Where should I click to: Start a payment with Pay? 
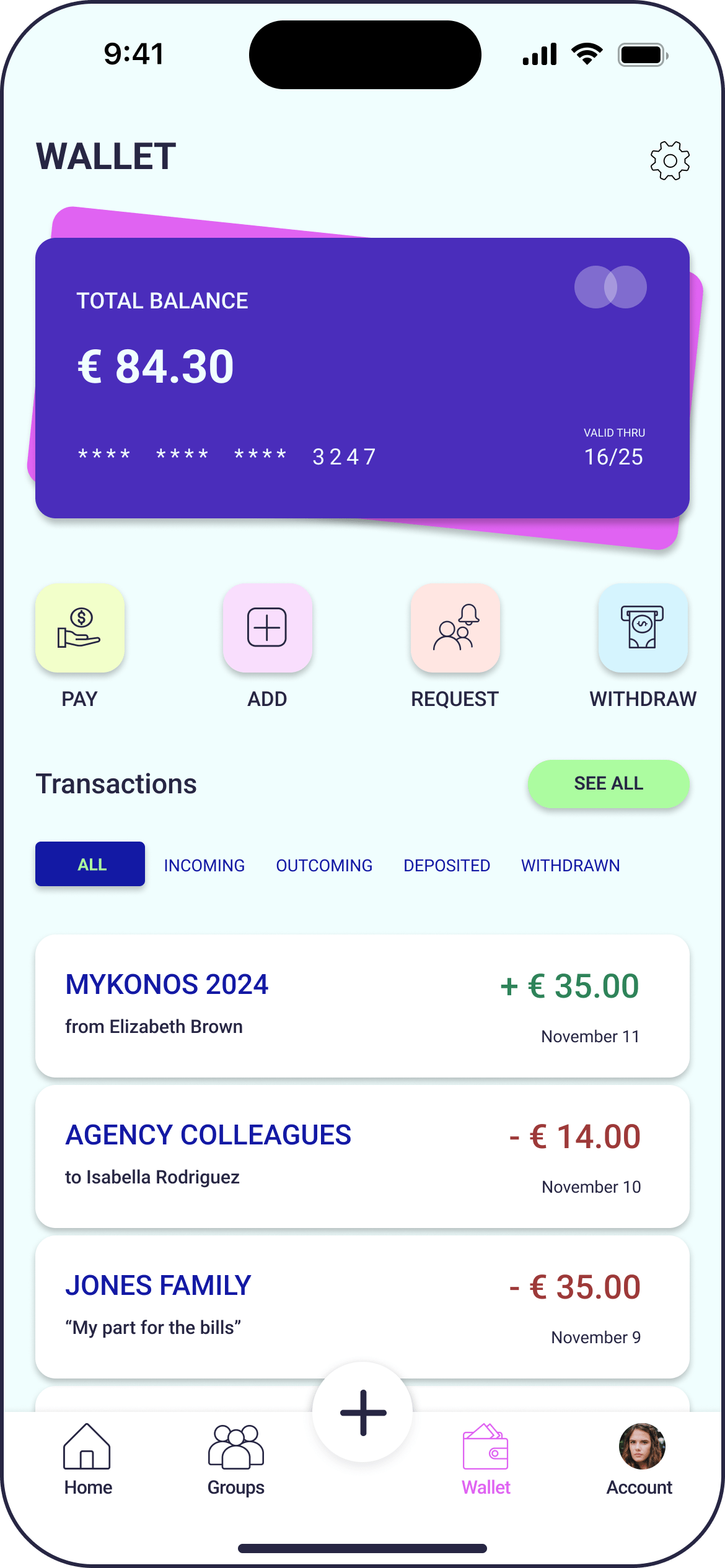(80, 628)
